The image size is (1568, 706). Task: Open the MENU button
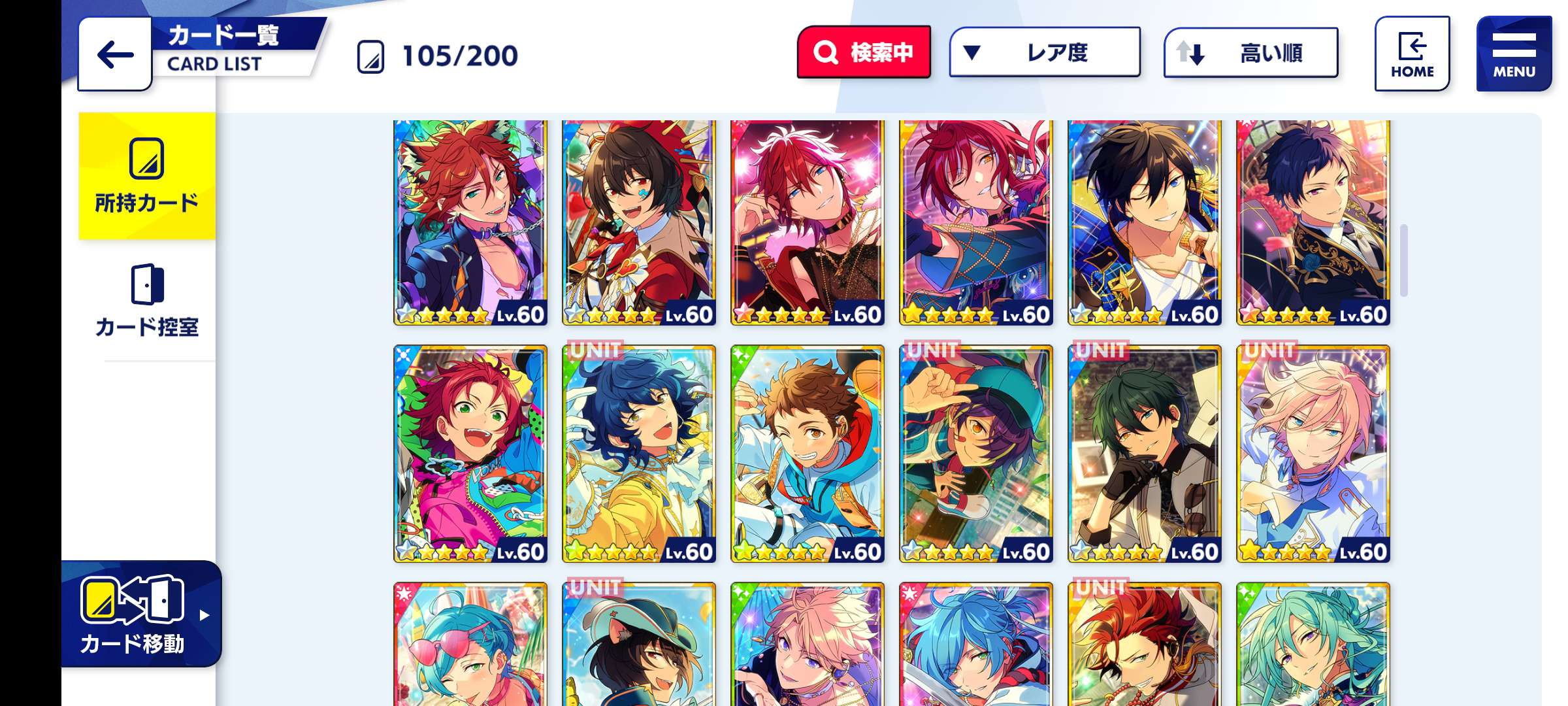coord(1513,54)
